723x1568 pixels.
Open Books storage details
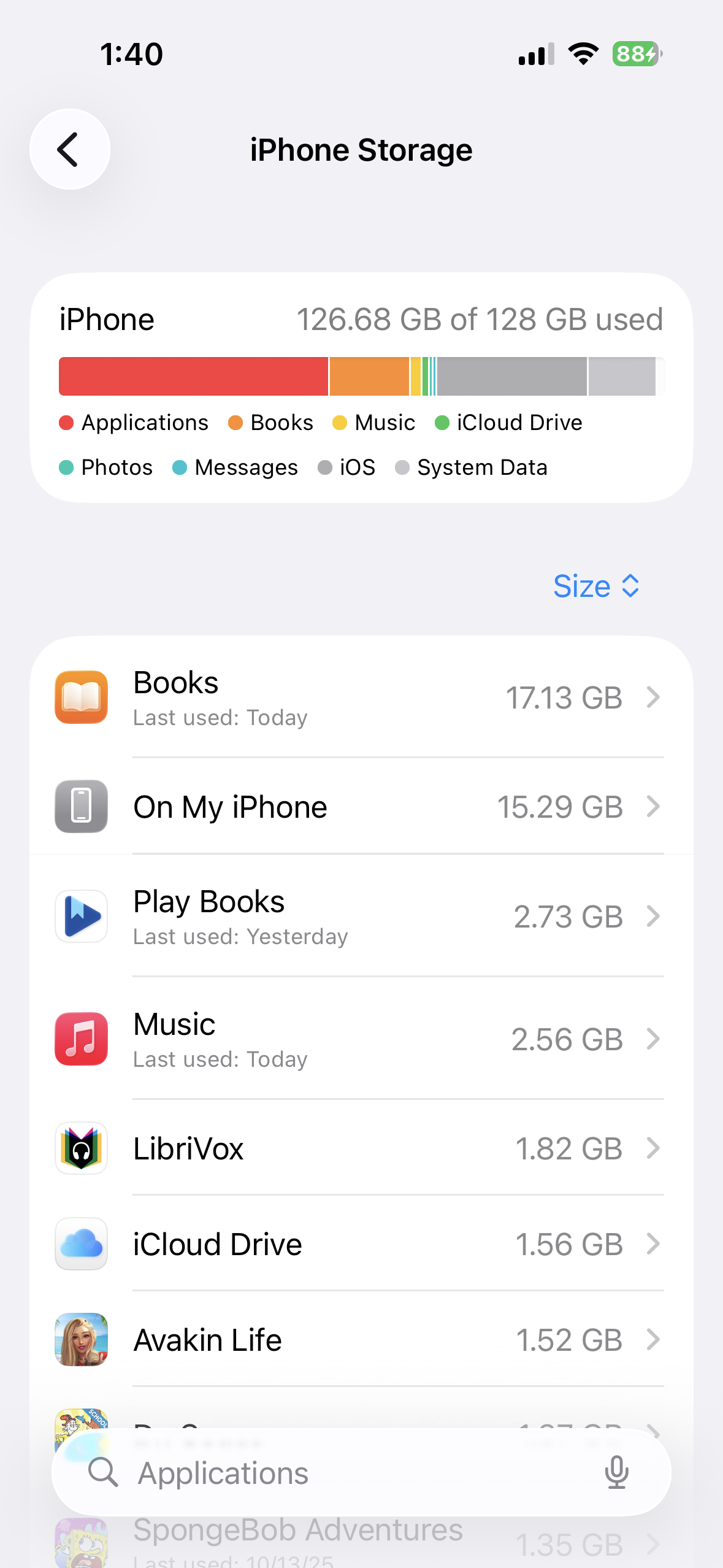tap(361, 698)
